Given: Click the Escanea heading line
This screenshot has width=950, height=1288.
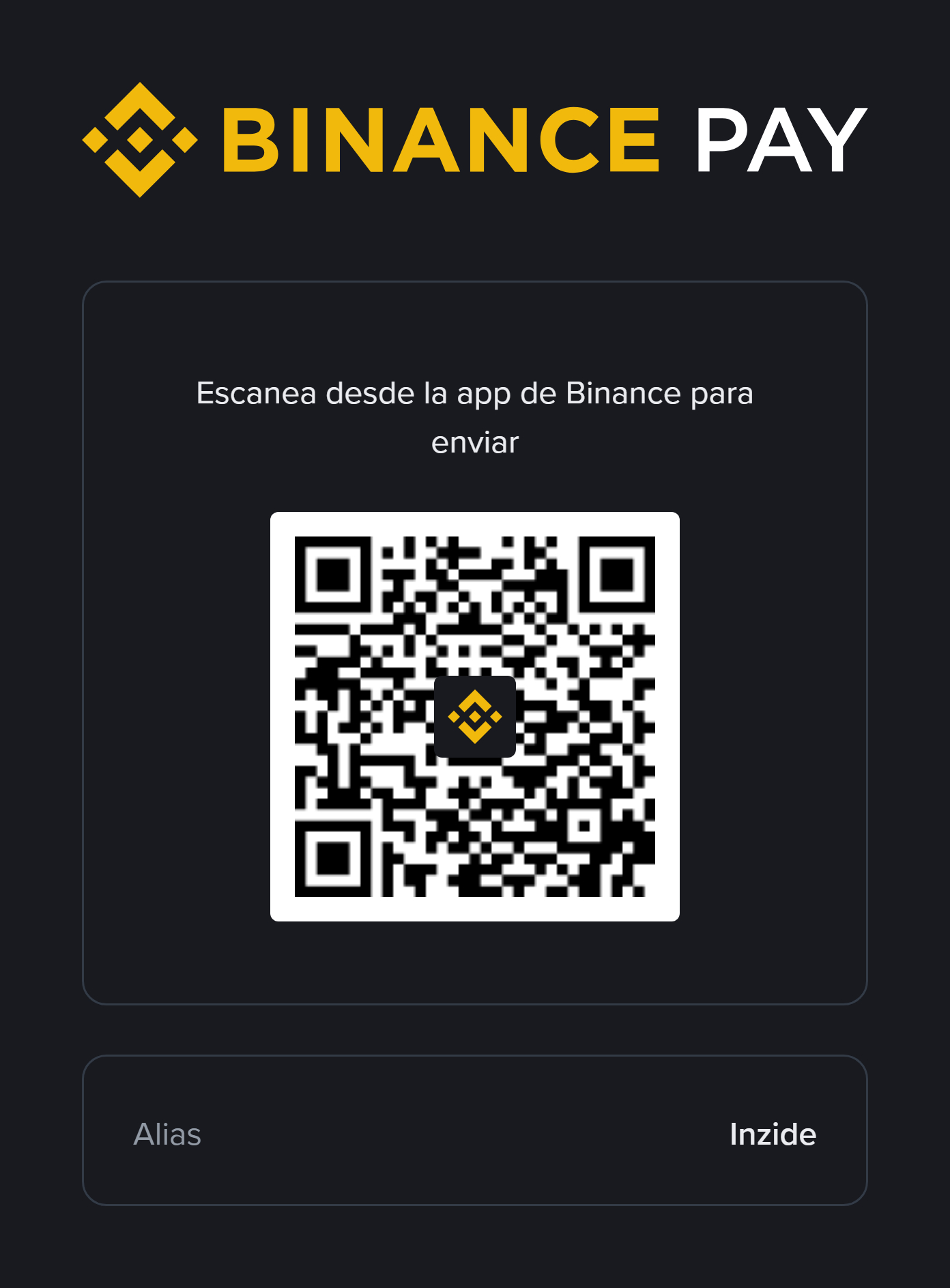Looking at the screenshot, I should tap(475, 394).
